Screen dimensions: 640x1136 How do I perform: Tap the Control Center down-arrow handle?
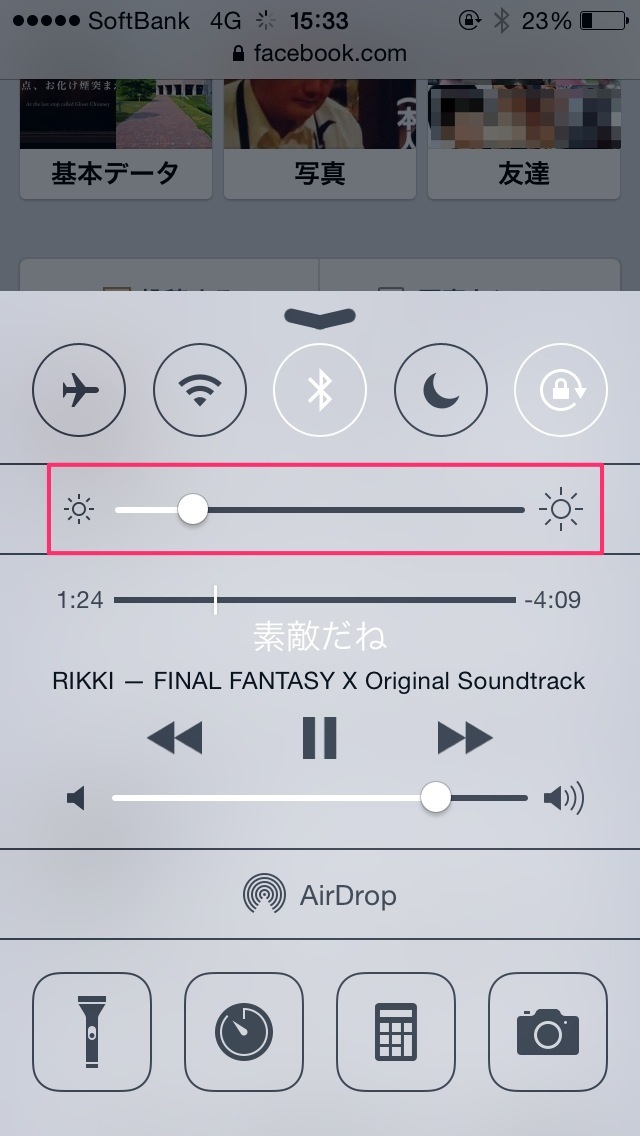(320, 317)
